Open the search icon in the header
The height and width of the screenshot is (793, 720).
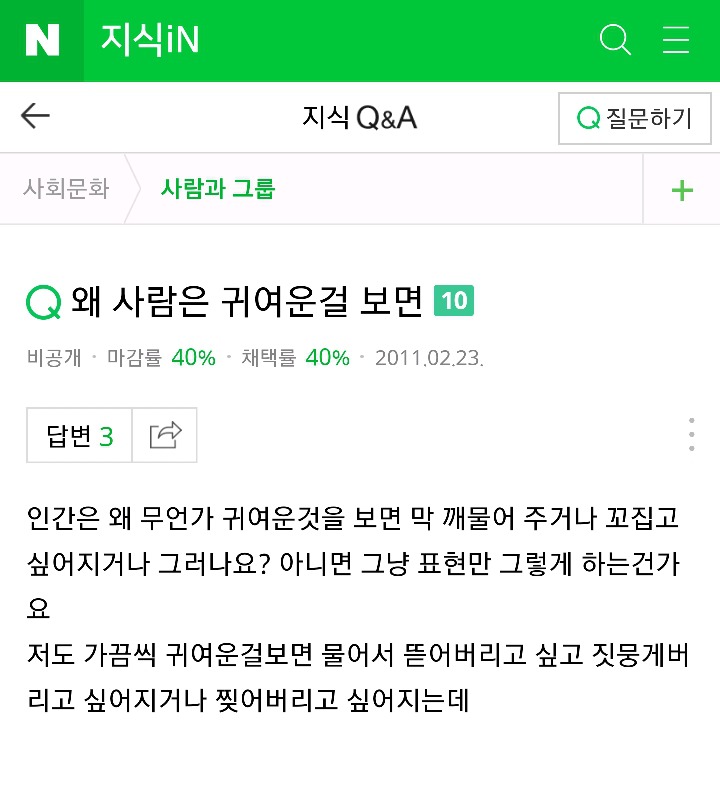pos(614,40)
